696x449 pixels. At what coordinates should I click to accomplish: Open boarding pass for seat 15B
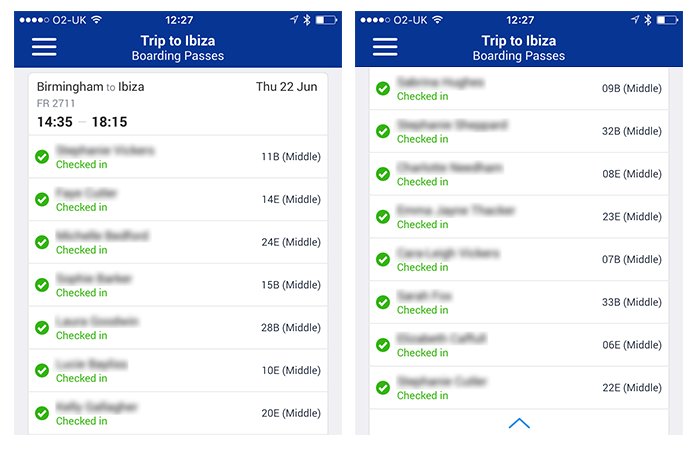coord(178,285)
